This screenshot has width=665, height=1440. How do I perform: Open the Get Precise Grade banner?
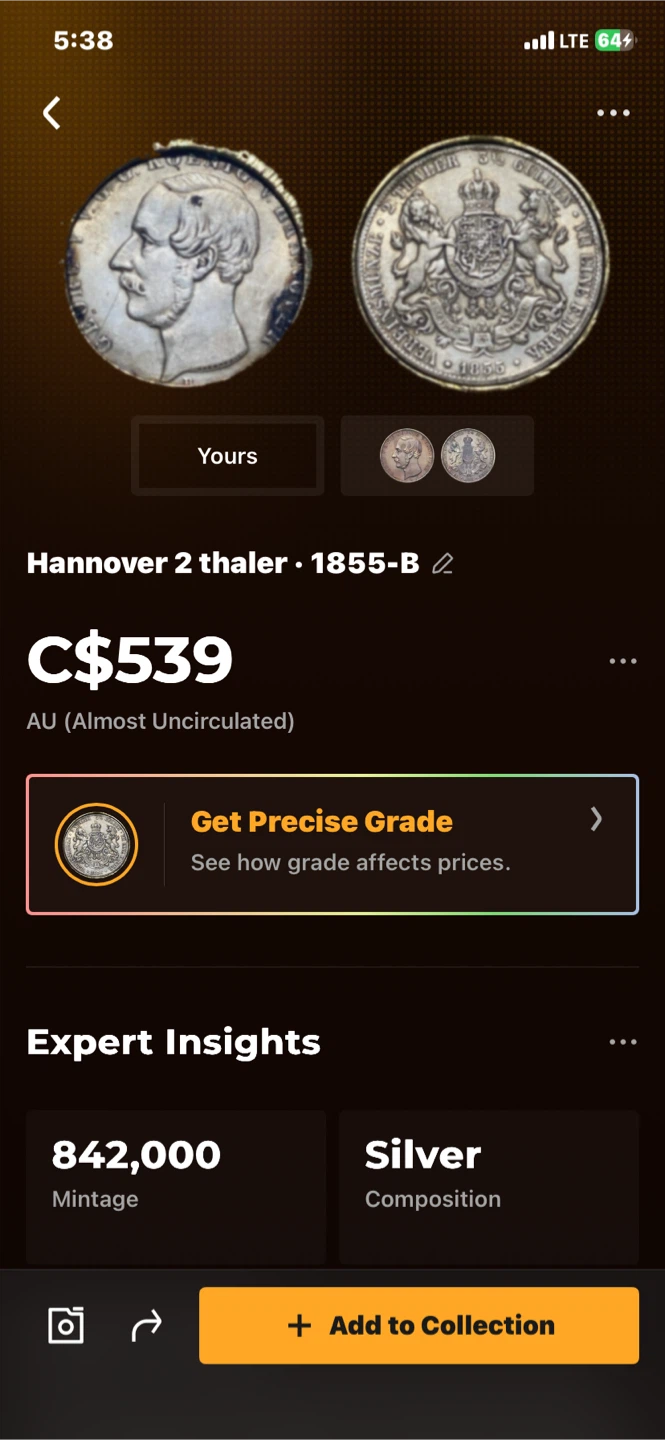point(332,844)
